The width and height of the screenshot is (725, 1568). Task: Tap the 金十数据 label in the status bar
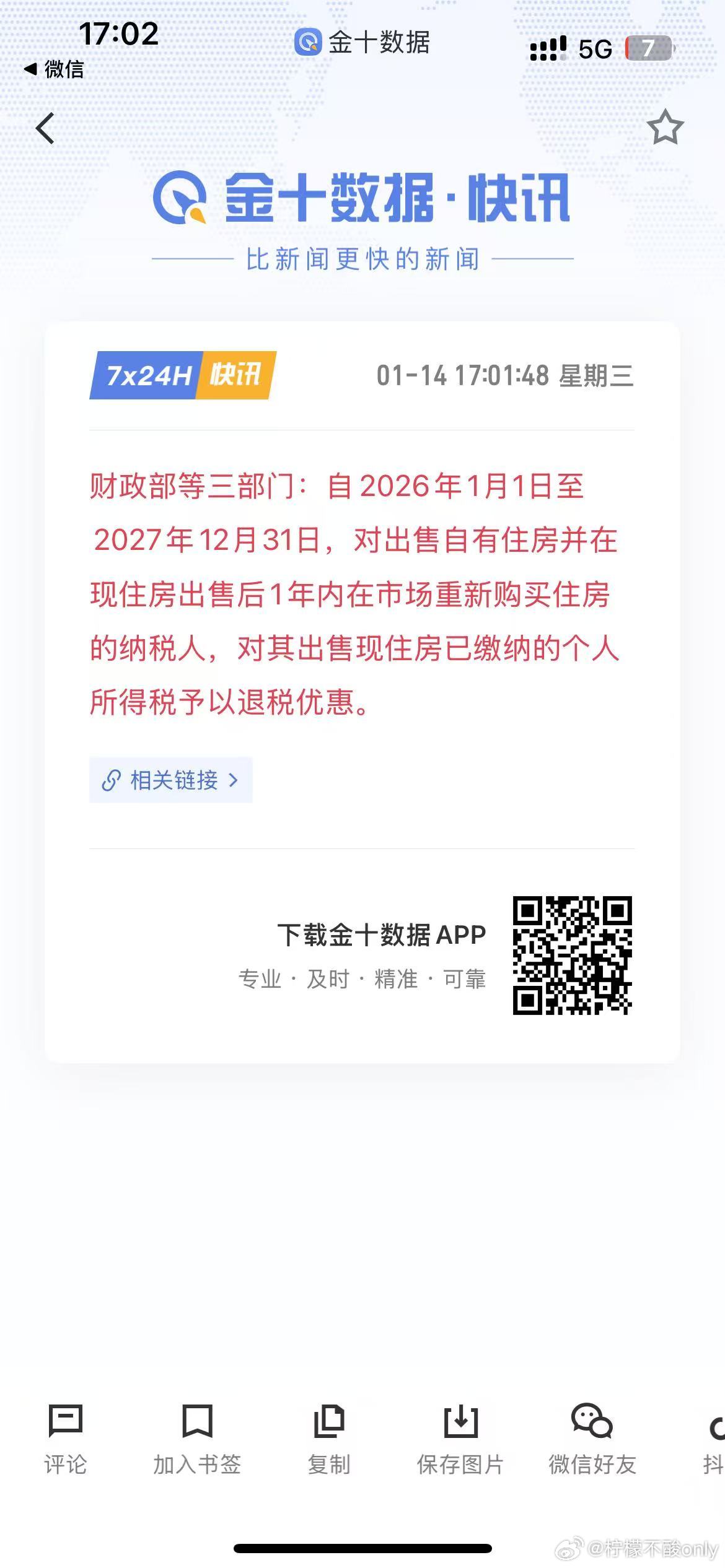[x=362, y=43]
